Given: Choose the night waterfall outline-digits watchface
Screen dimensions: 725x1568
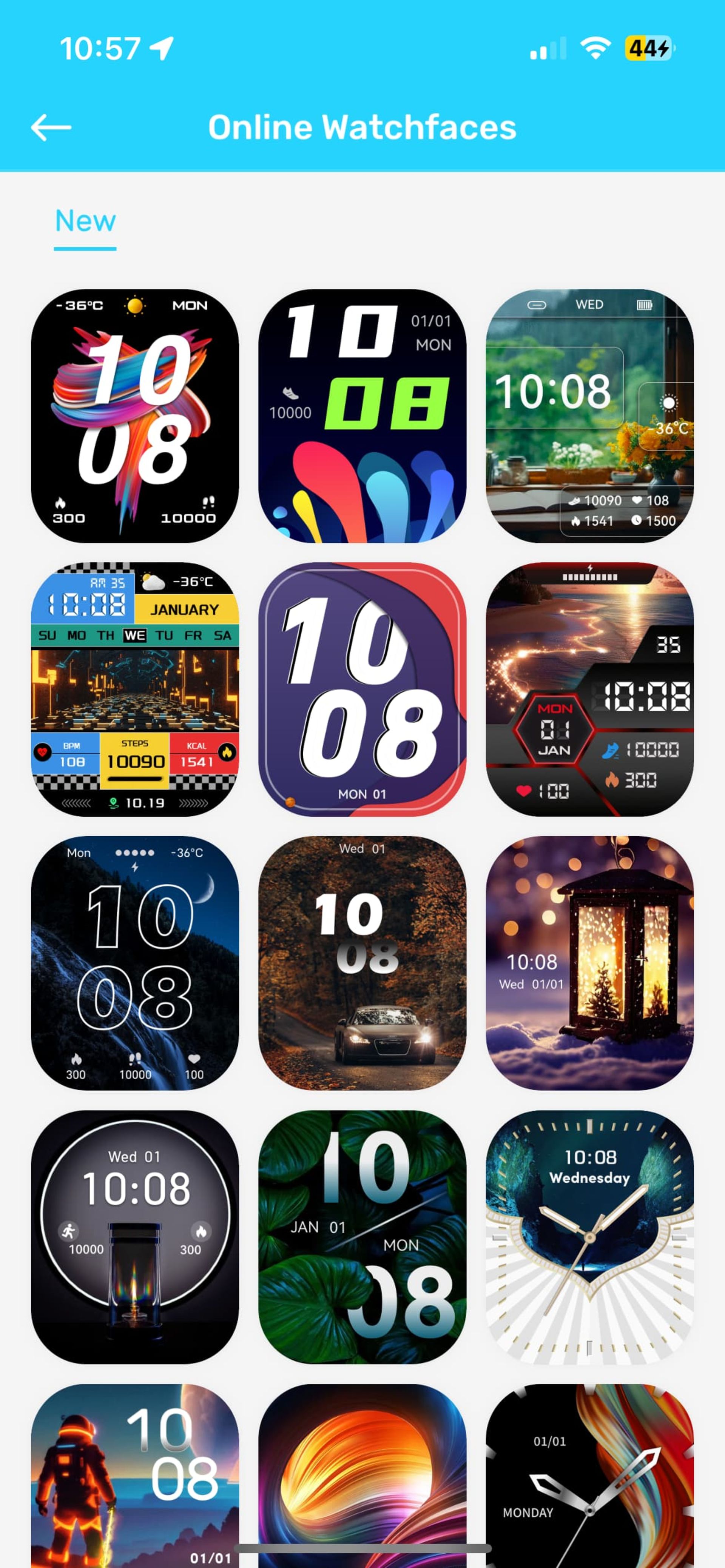Looking at the screenshot, I should pos(135,963).
